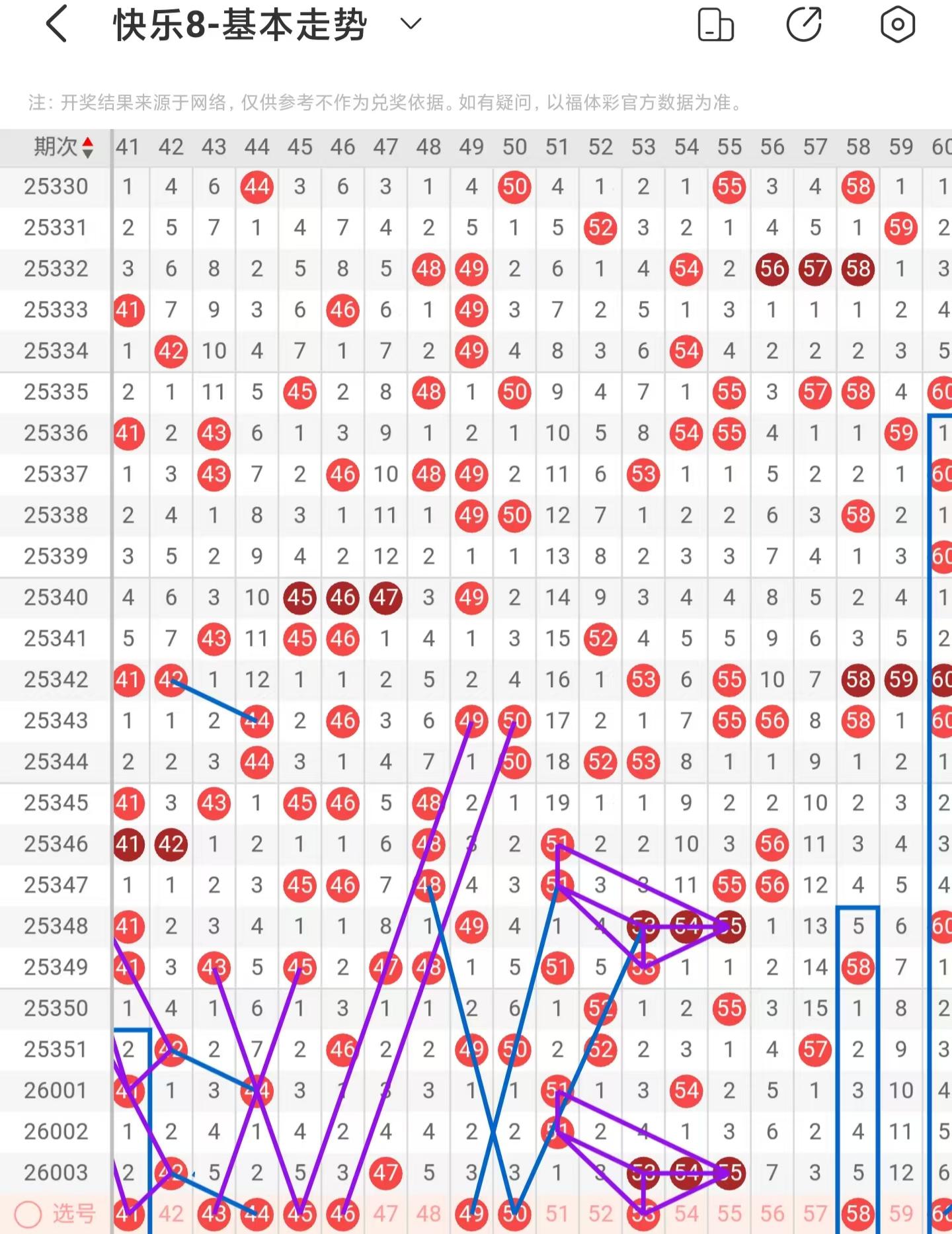952x1234 pixels.
Task: Toggle the 期次 sort order arrows
Action: [x=87, y=147]
